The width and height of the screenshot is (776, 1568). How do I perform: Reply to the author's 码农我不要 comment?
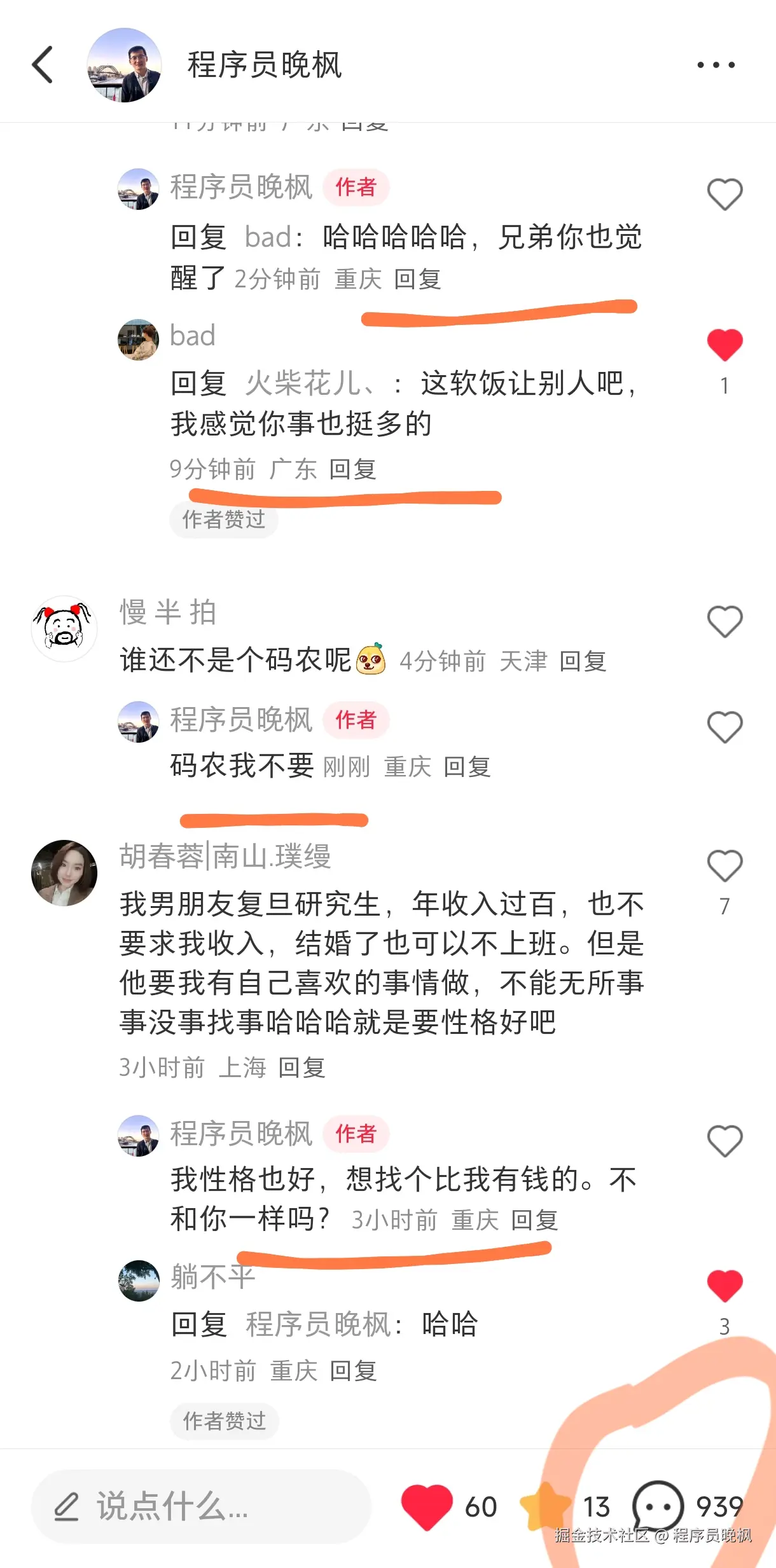467,767
